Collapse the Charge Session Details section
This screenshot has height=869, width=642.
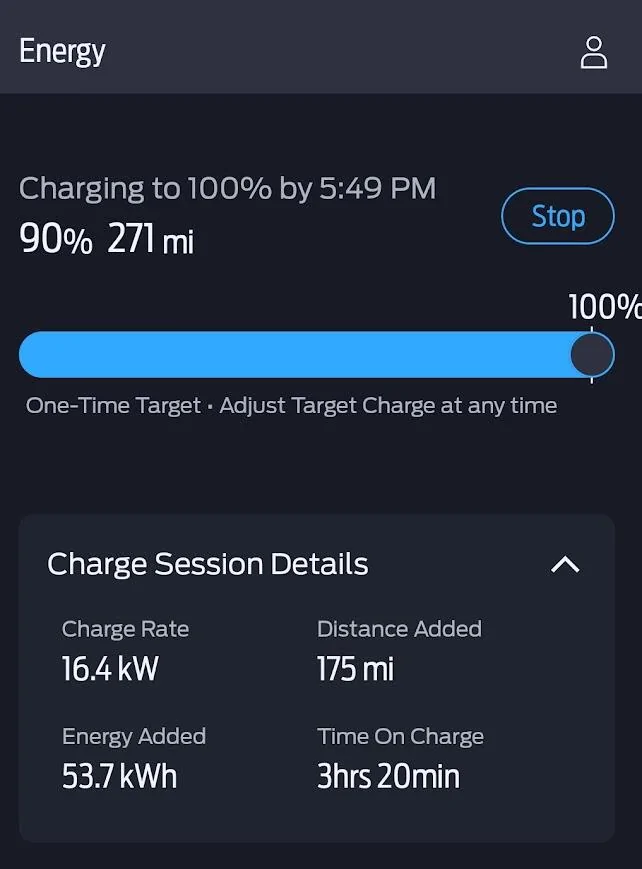(x=565, y=565)
